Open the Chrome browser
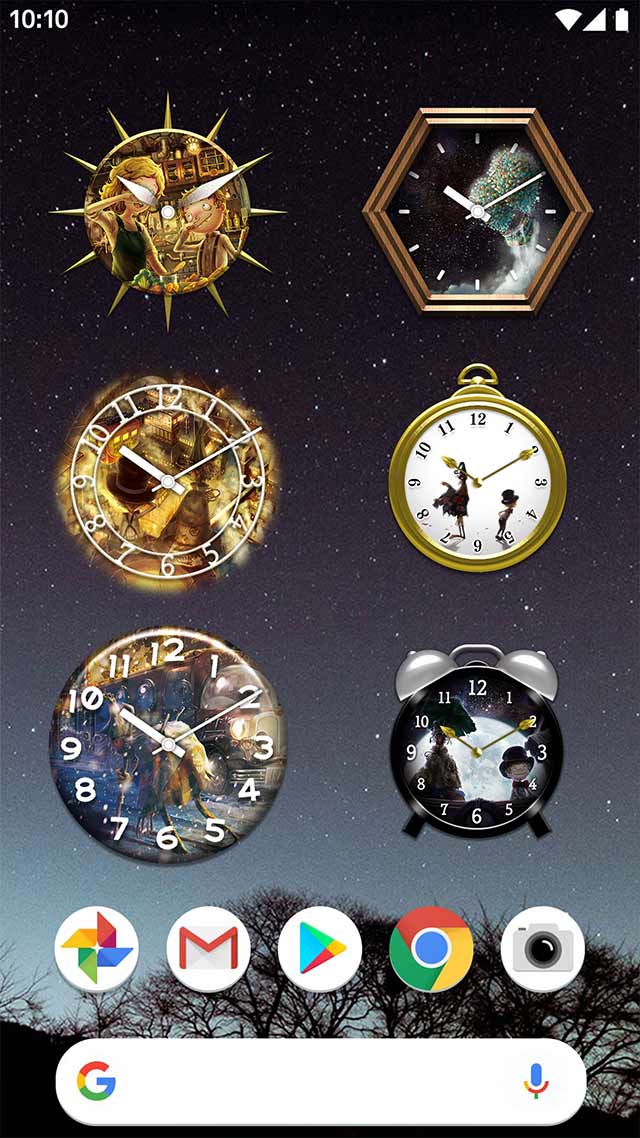This screenshot has width=640, height=1138. click(x=431, y=948)
